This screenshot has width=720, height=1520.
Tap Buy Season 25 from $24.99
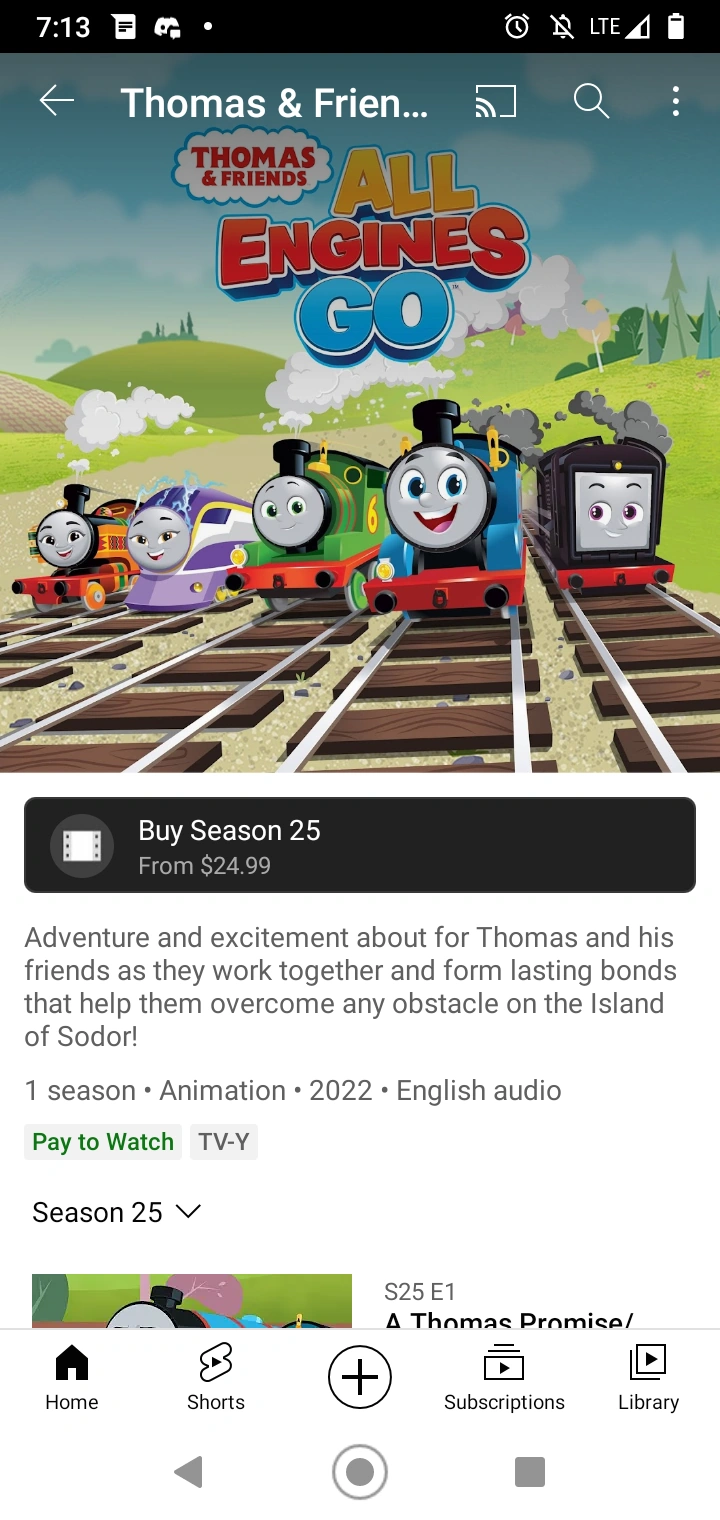click(x=360, y=845)
